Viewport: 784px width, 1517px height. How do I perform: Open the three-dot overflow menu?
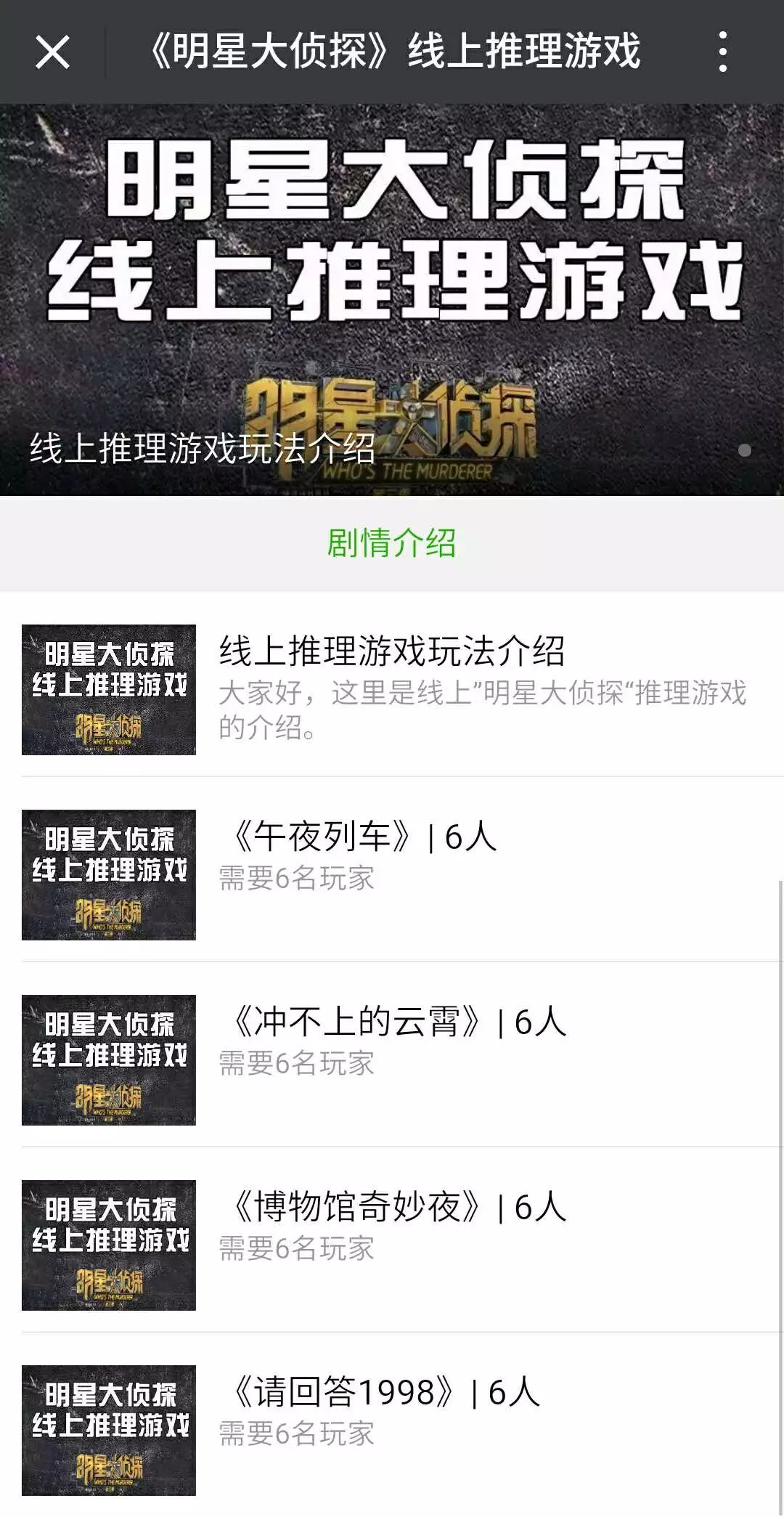[x=722, y=52]
